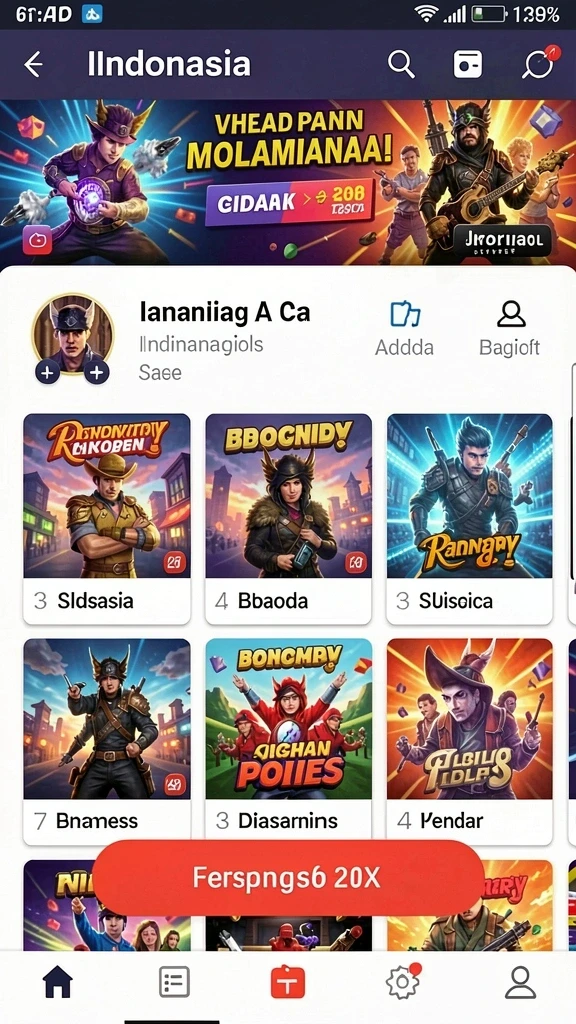The height and width of the screenshot is (1024, 576).
Task: Open the Pendar game card
Action: 470,741
